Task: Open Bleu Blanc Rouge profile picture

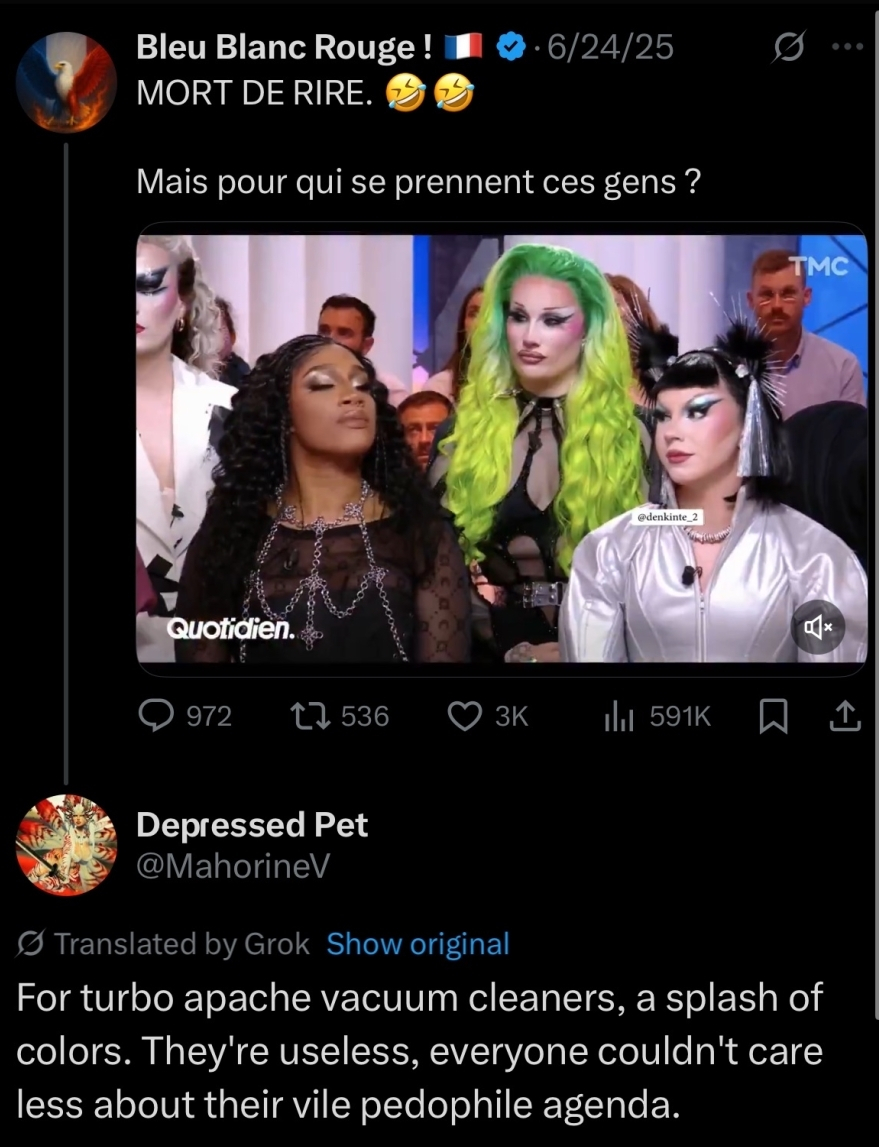Action: [x=66, y=82]
